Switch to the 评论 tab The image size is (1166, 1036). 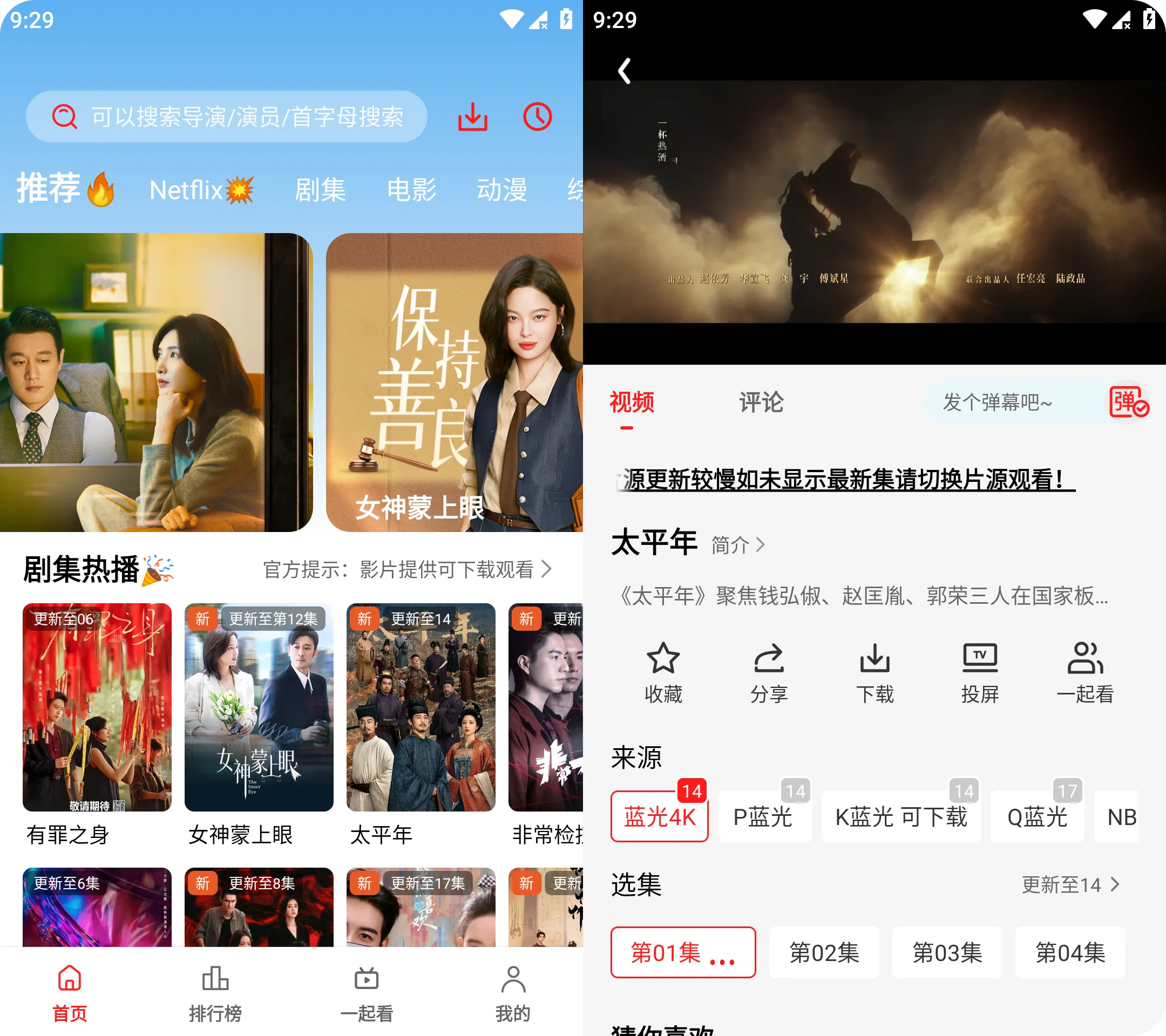(761, 403)
